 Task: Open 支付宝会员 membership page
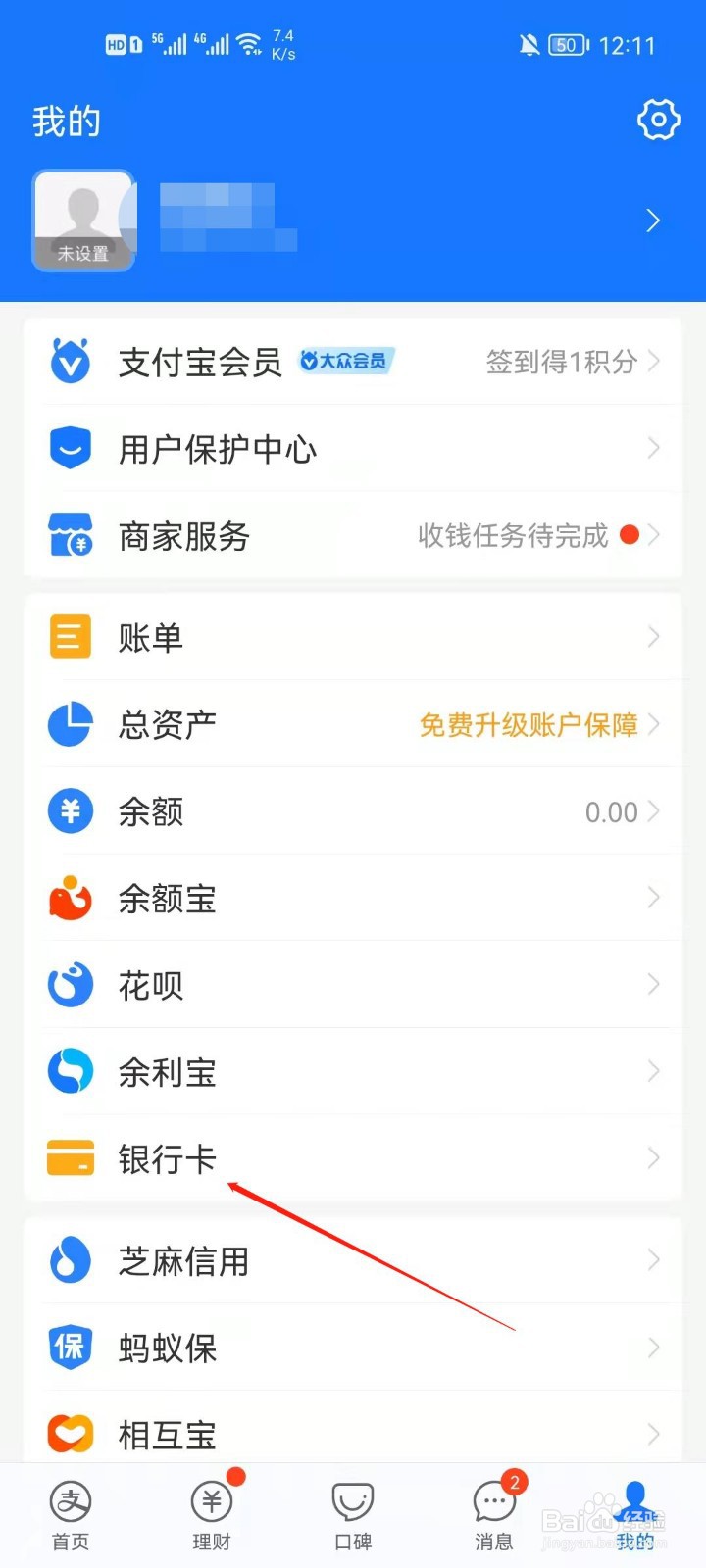tap(352, 362)
